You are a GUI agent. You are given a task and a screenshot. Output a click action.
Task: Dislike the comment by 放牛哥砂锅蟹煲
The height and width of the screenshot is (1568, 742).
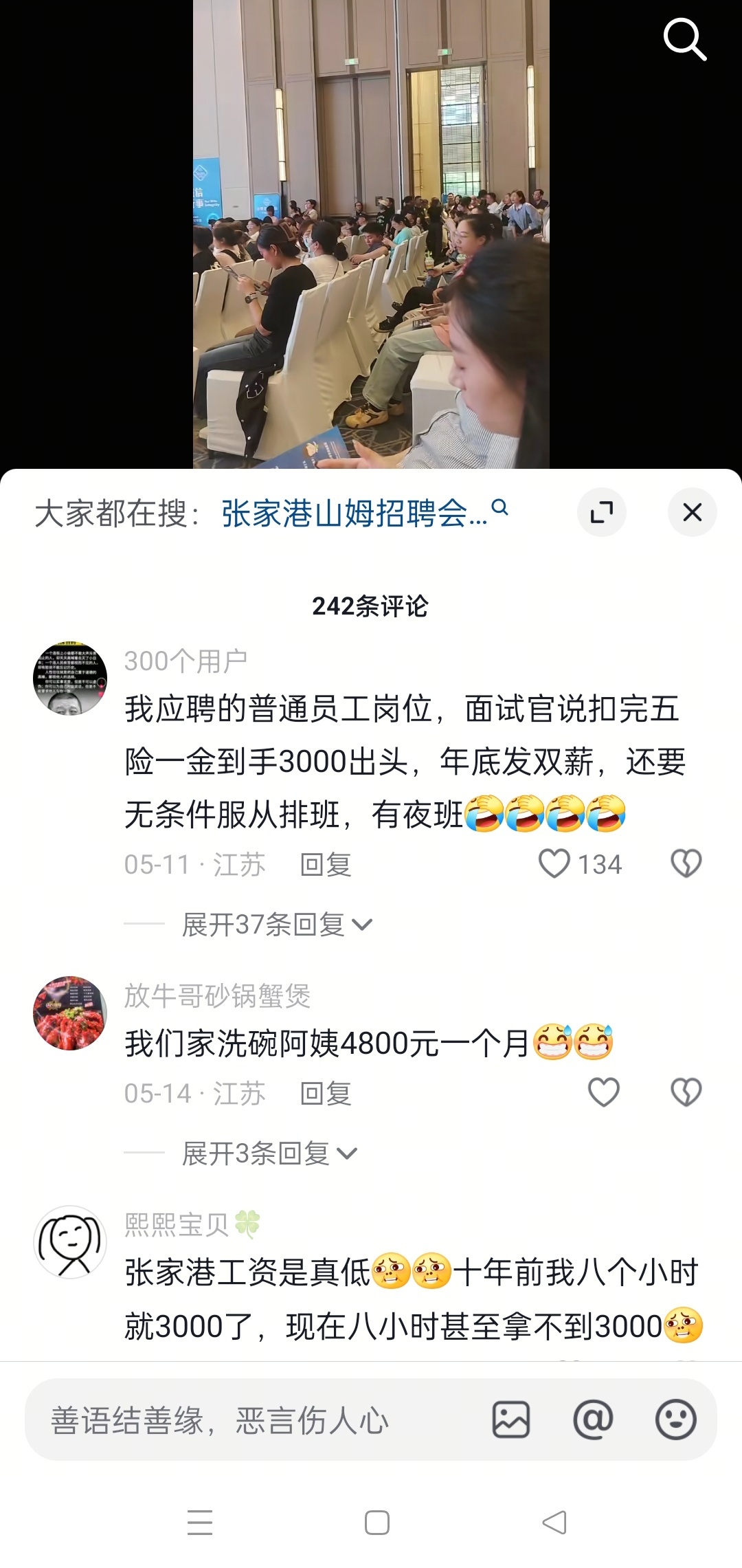[x=686, y=1092]
